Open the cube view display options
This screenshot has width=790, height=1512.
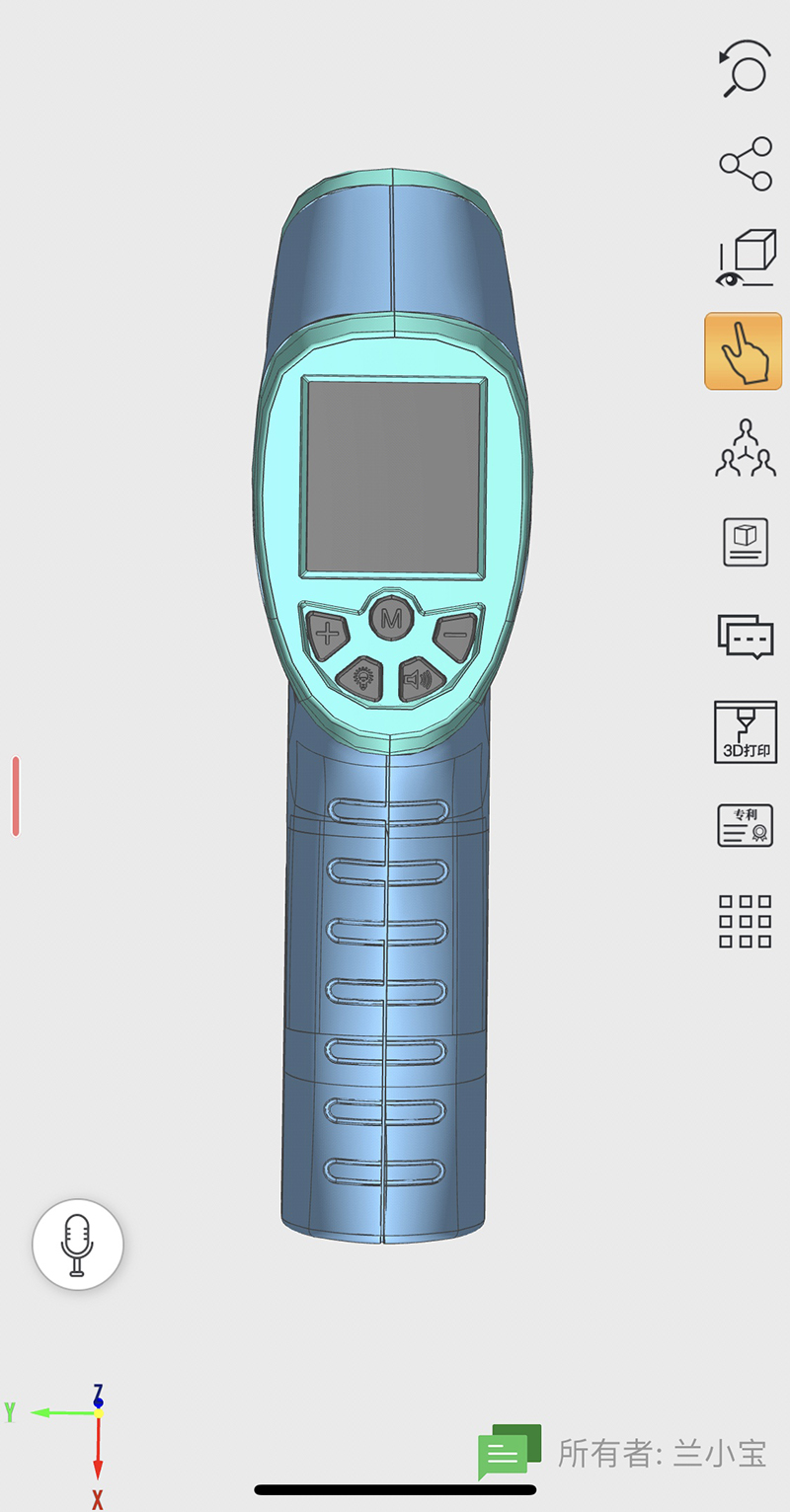[x=745, y=258]
